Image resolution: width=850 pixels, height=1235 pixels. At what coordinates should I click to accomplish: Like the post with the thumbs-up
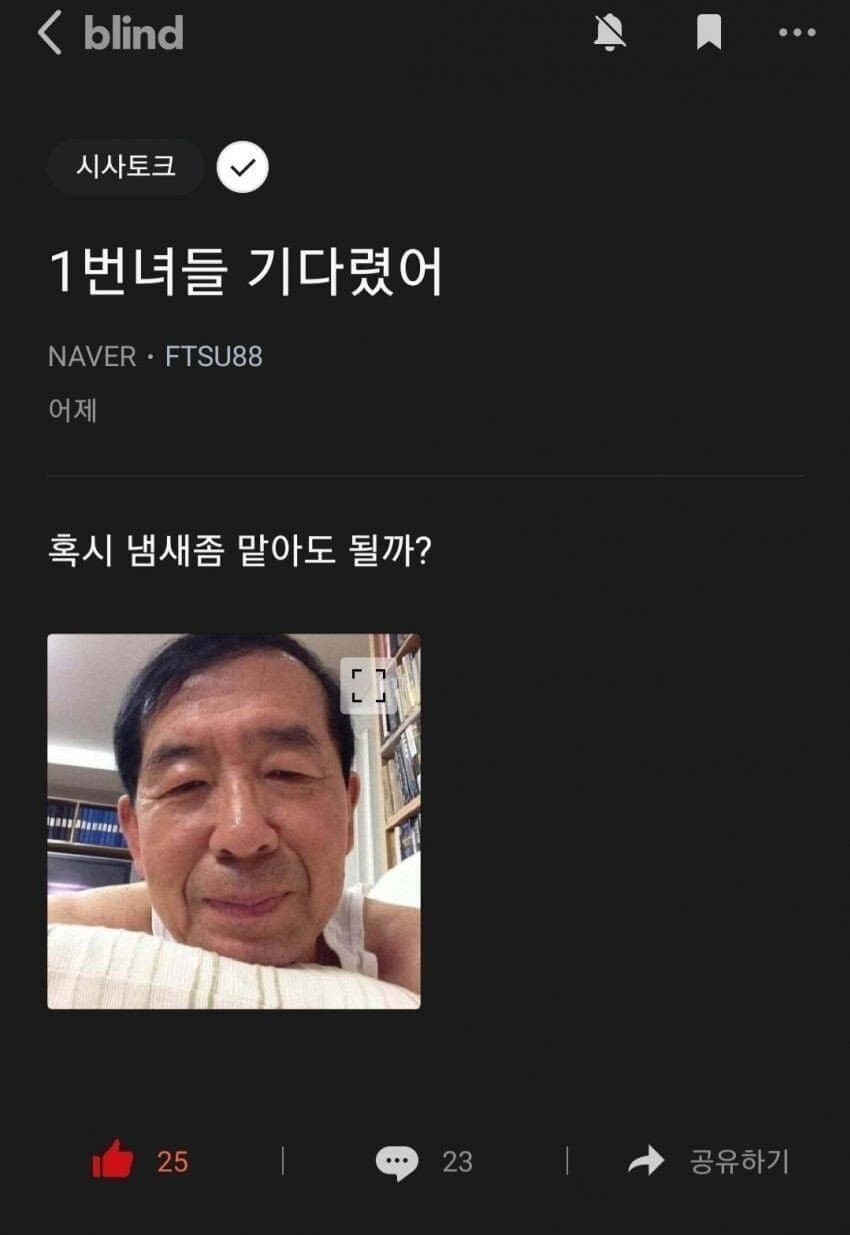pyautogui.click(x=114, y=1161)
